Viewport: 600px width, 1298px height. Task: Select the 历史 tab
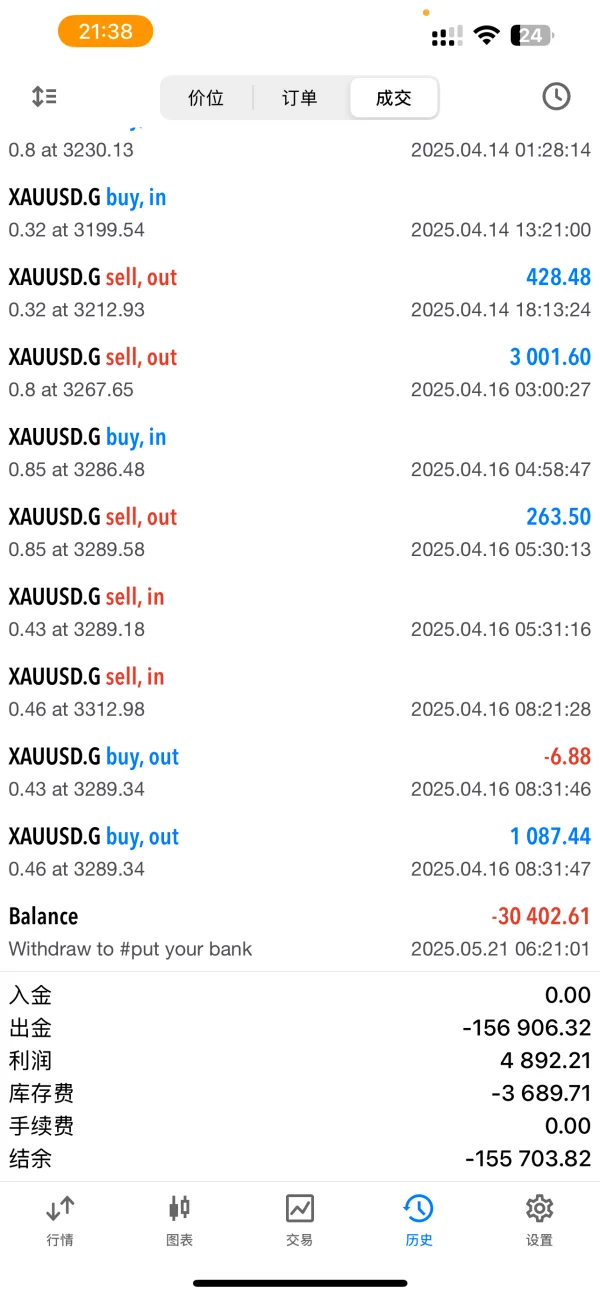pos(418,1220)
